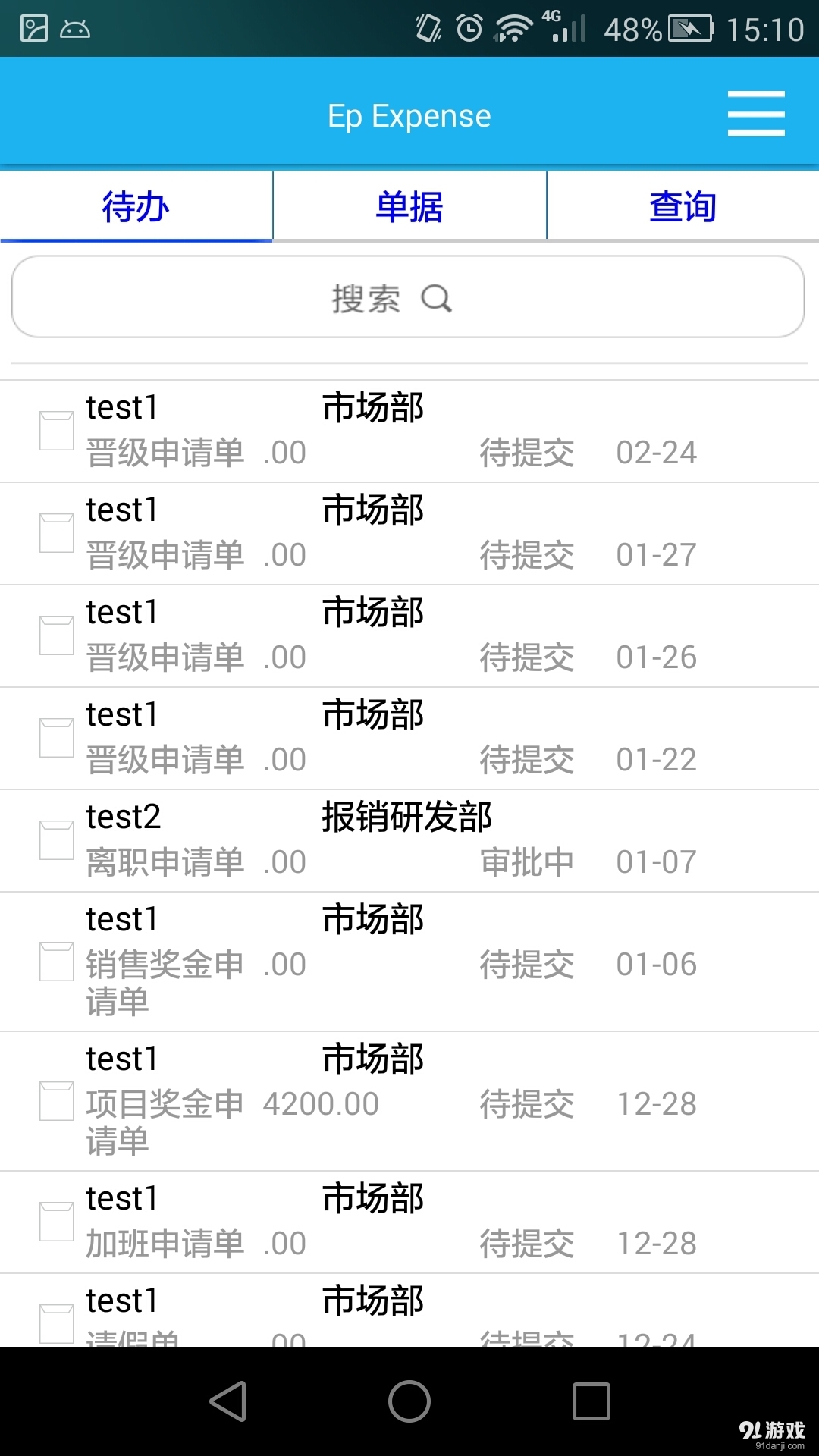This screenshot has height=1456, width=819.
Task: Open the hamburger navigation menu
Action: 755,112
